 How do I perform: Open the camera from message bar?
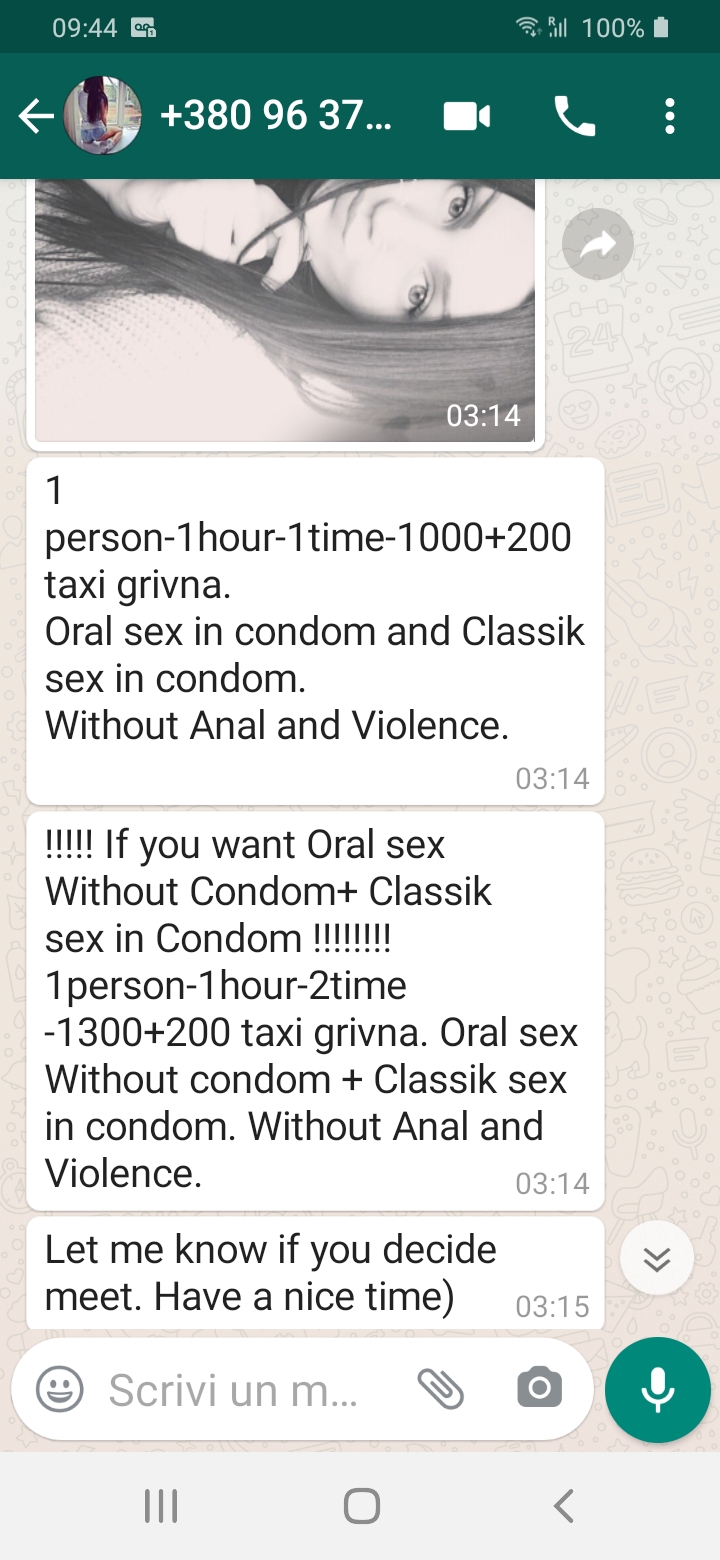pyautogui.click(x=539, y=1389)
